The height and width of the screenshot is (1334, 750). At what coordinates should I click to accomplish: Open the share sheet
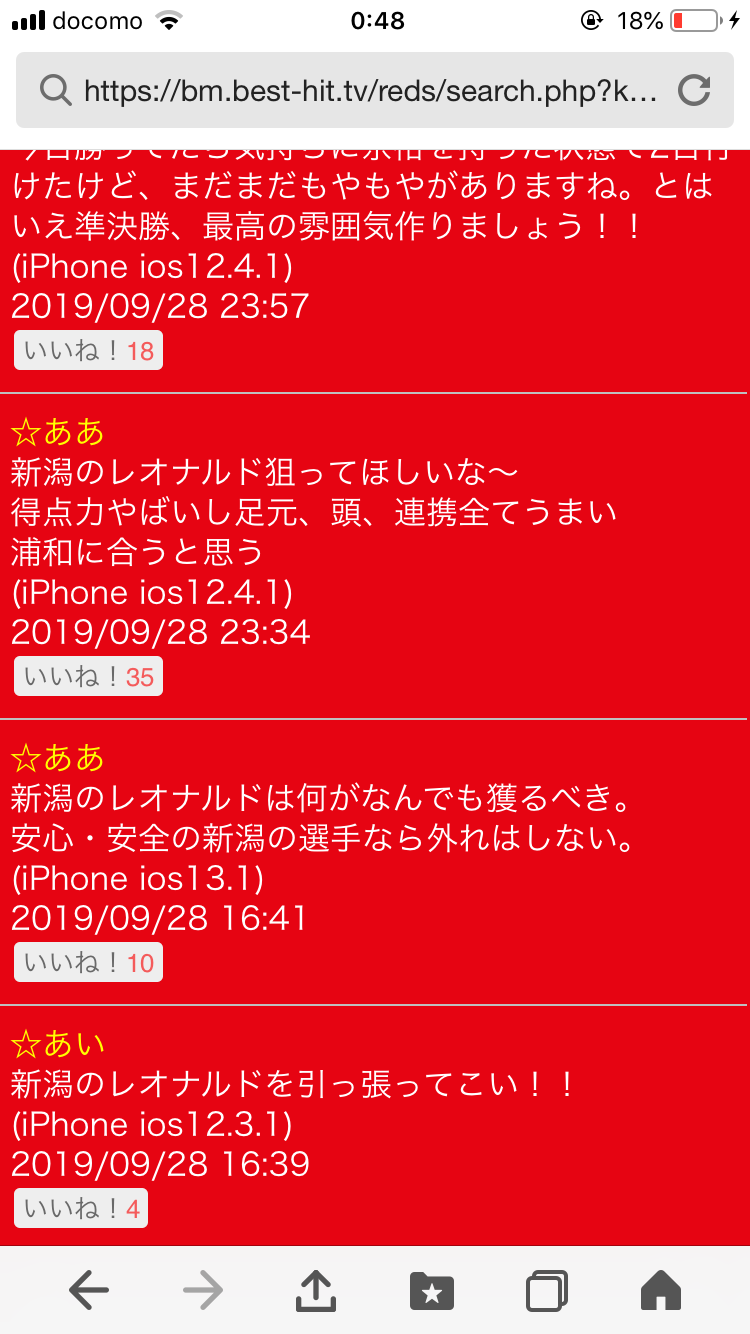[316, 1291]
